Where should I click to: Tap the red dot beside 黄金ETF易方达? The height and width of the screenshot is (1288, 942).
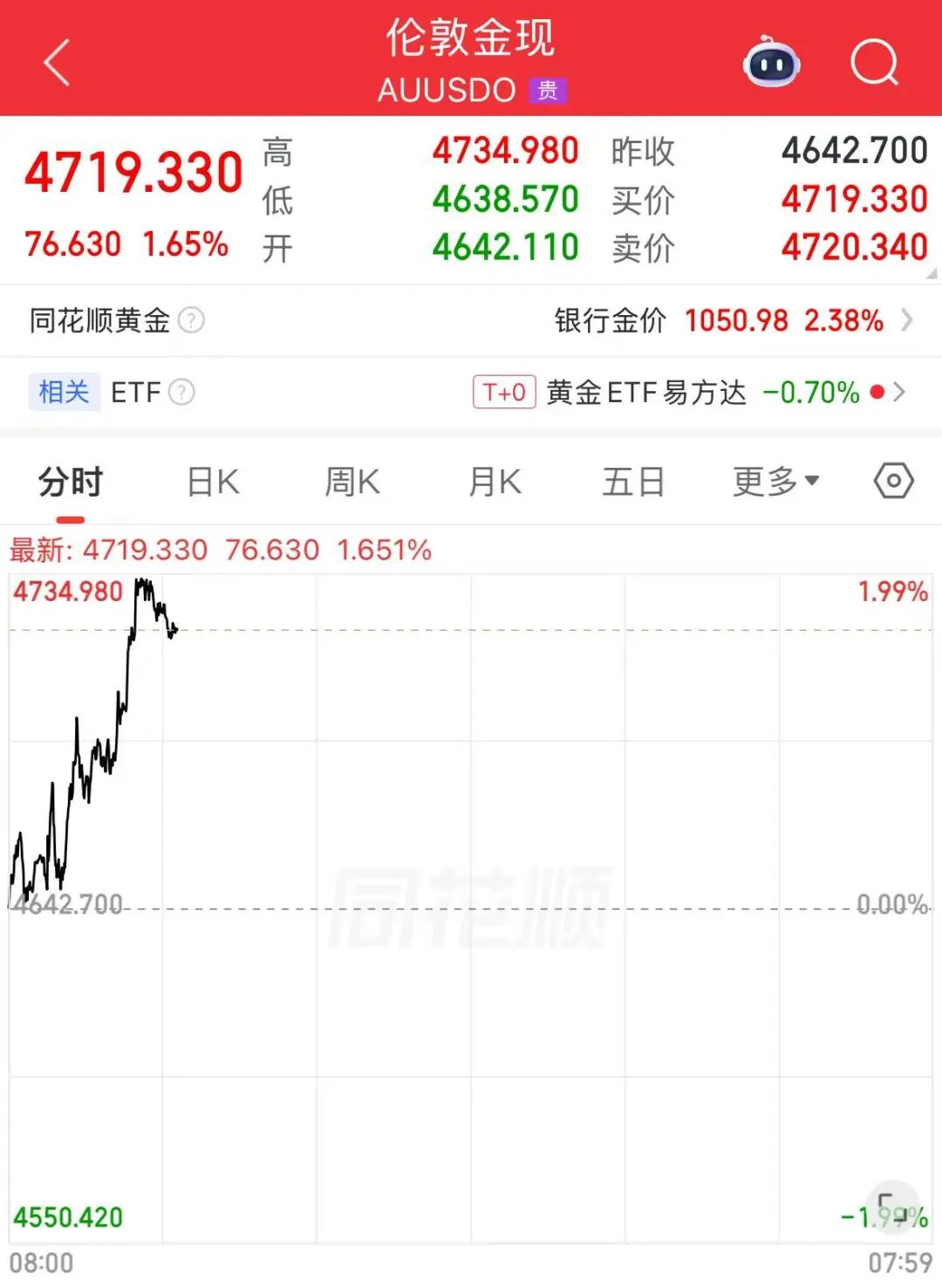[878, 394]
